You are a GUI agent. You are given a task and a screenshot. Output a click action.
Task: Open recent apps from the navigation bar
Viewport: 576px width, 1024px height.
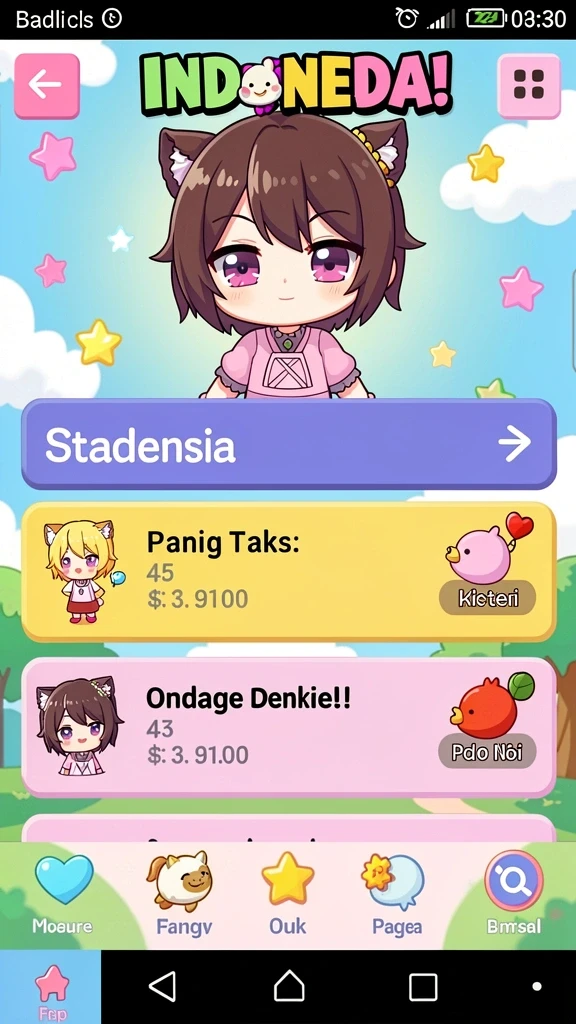coord(423,987)
